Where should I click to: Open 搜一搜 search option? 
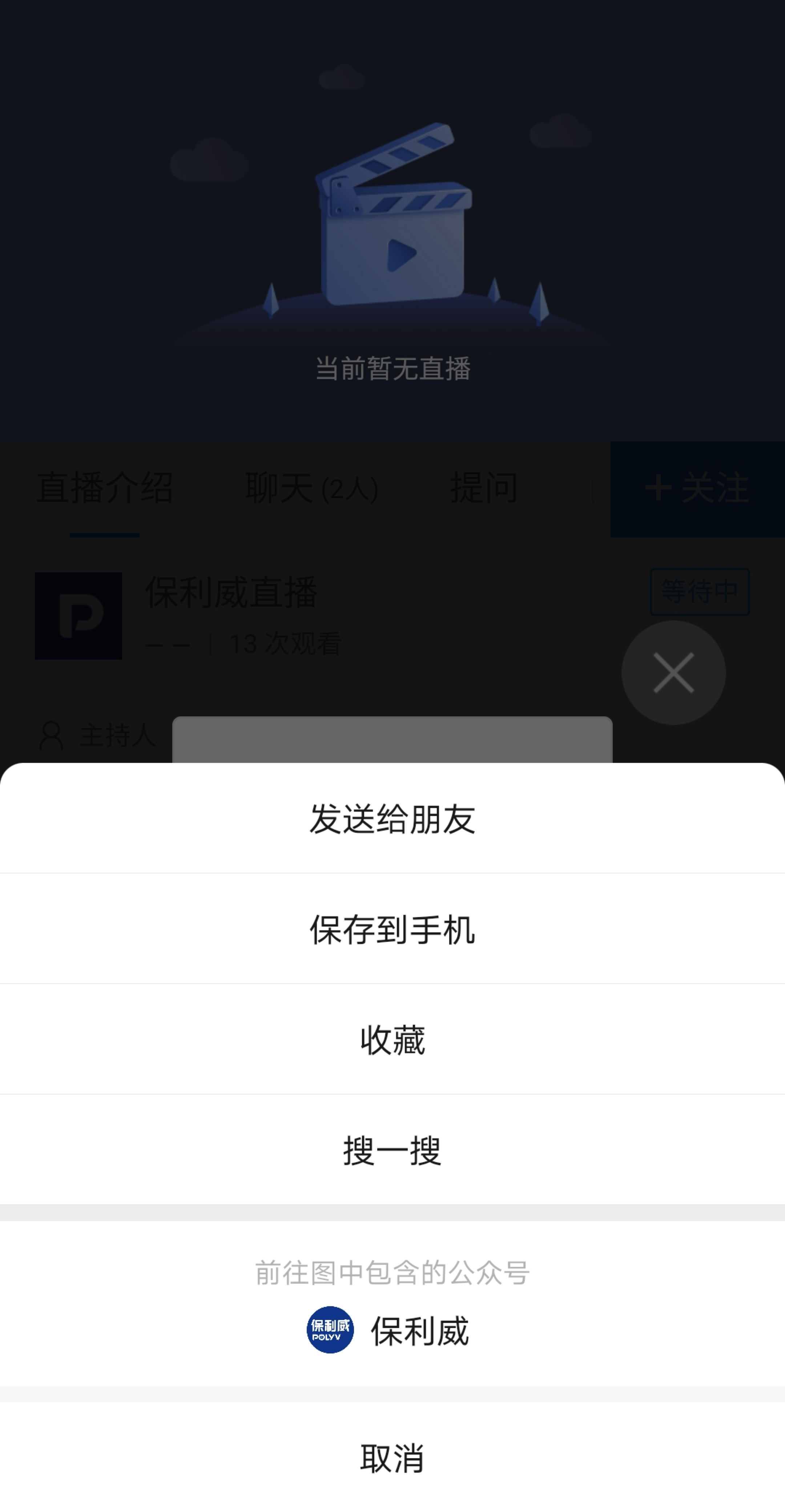coord(392,1150)
